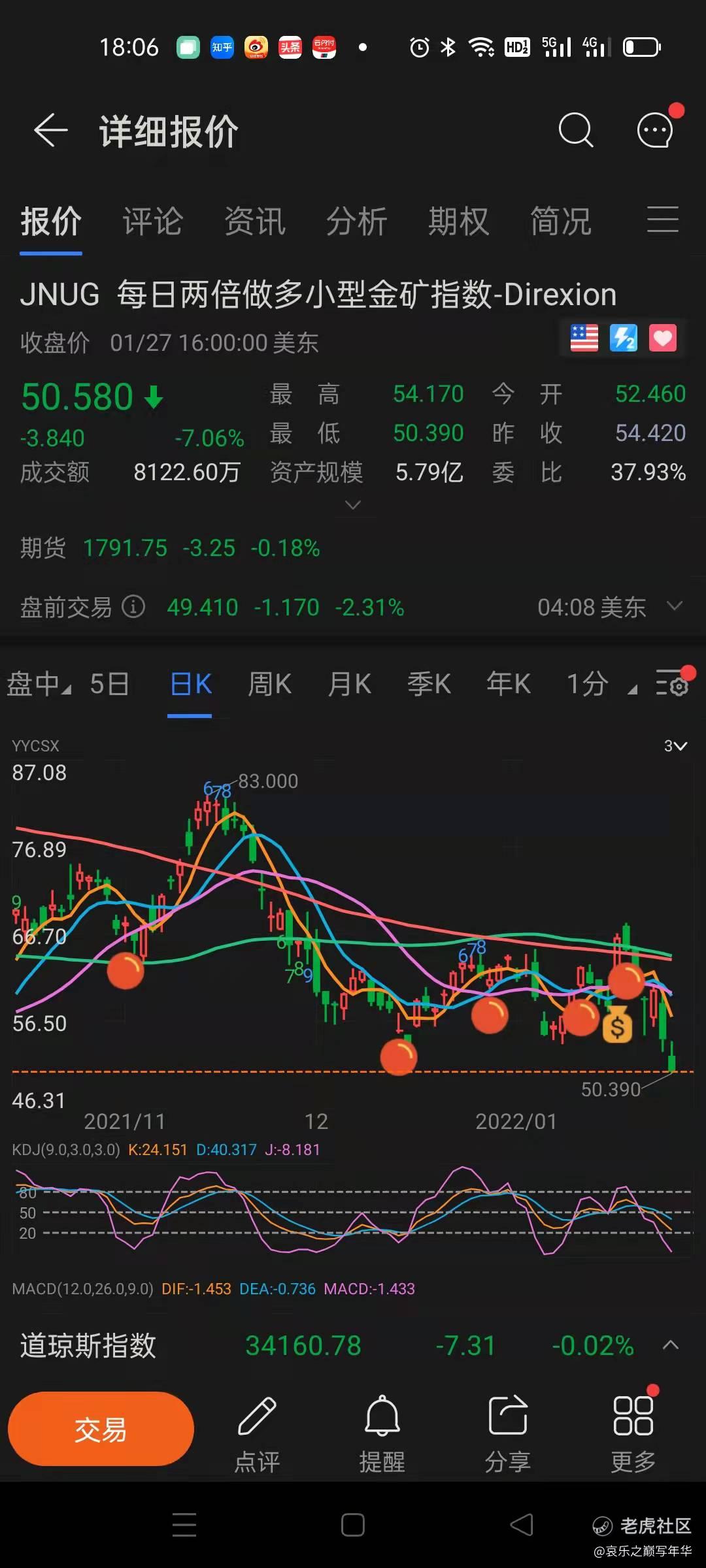
Task: Expand the 盘前交易 pre-market row
Action: point(675,606)
